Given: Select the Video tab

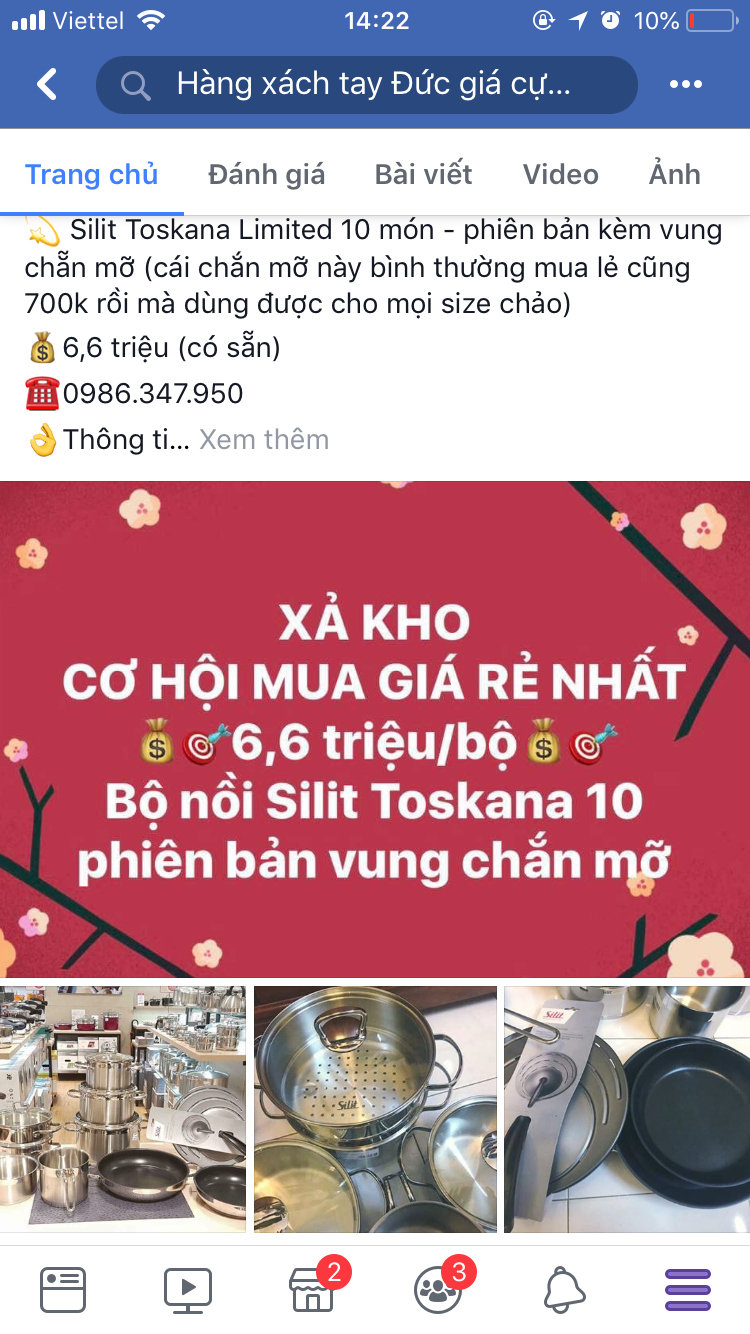Looking at the screenshot, I should pos(560,174).
